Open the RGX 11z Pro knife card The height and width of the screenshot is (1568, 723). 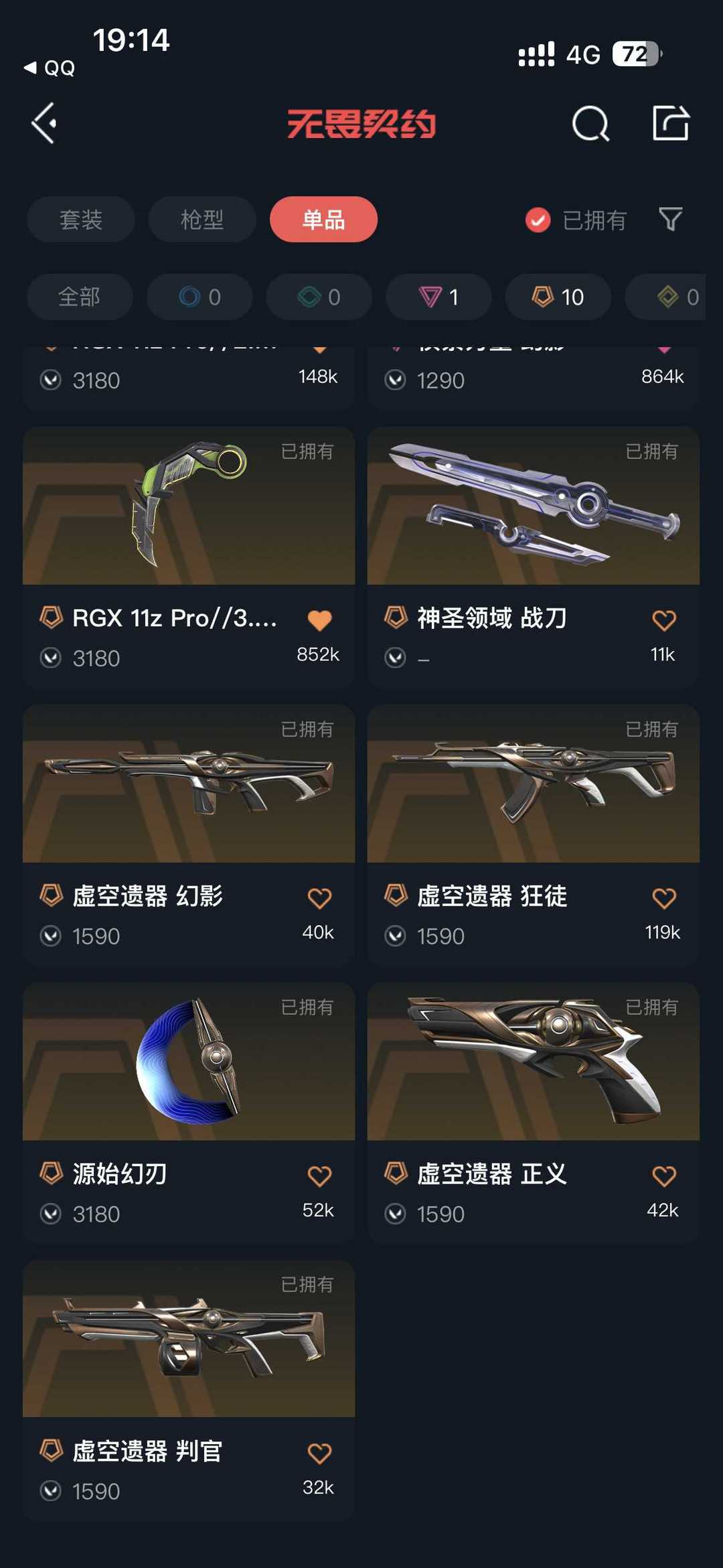[x=189, y=557]
